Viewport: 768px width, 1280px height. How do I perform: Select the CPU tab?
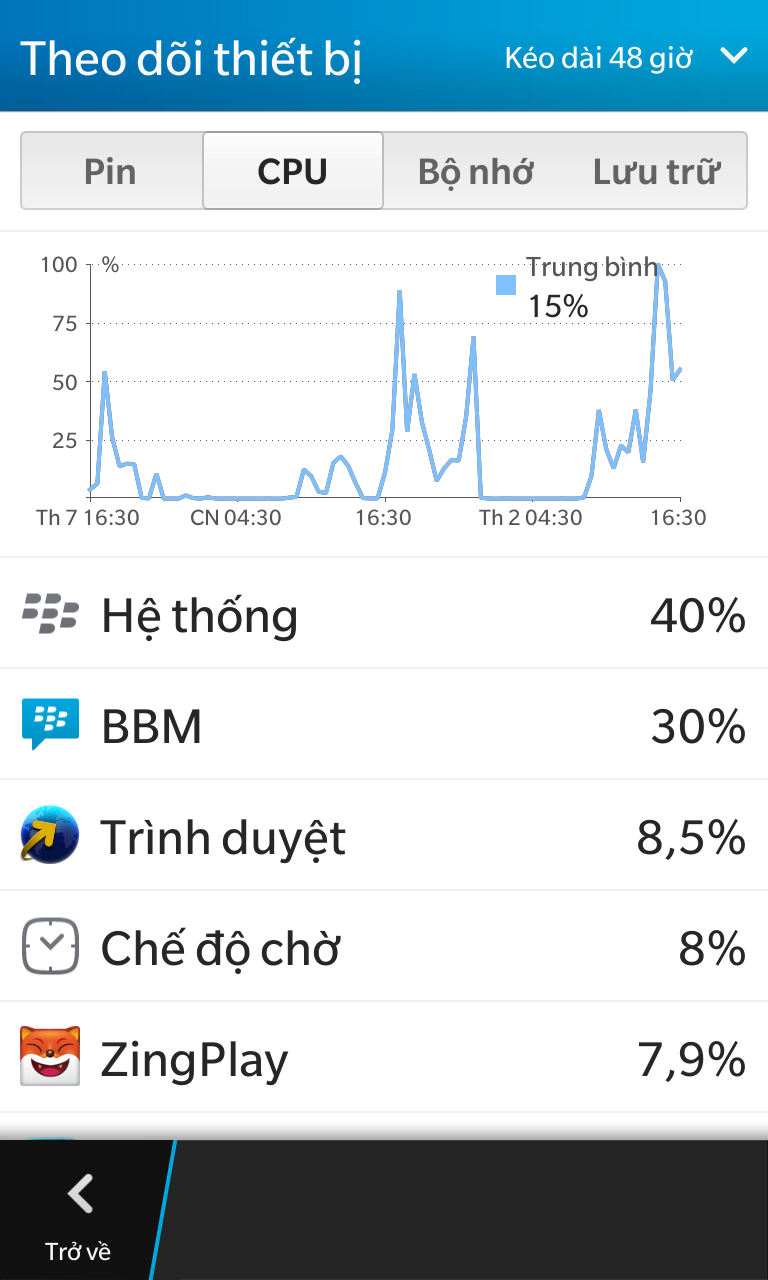[x=293, y=171]
